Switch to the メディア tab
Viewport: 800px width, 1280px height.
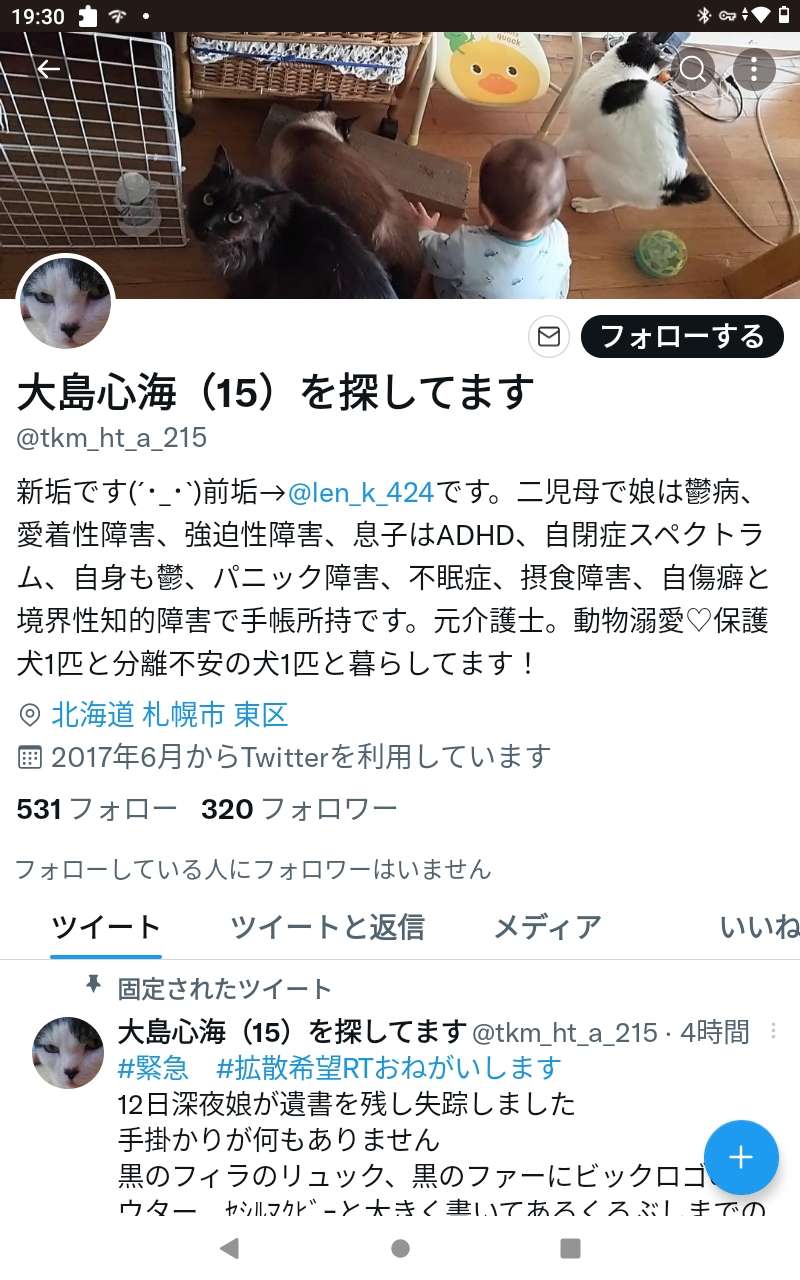tap(547, 927)
